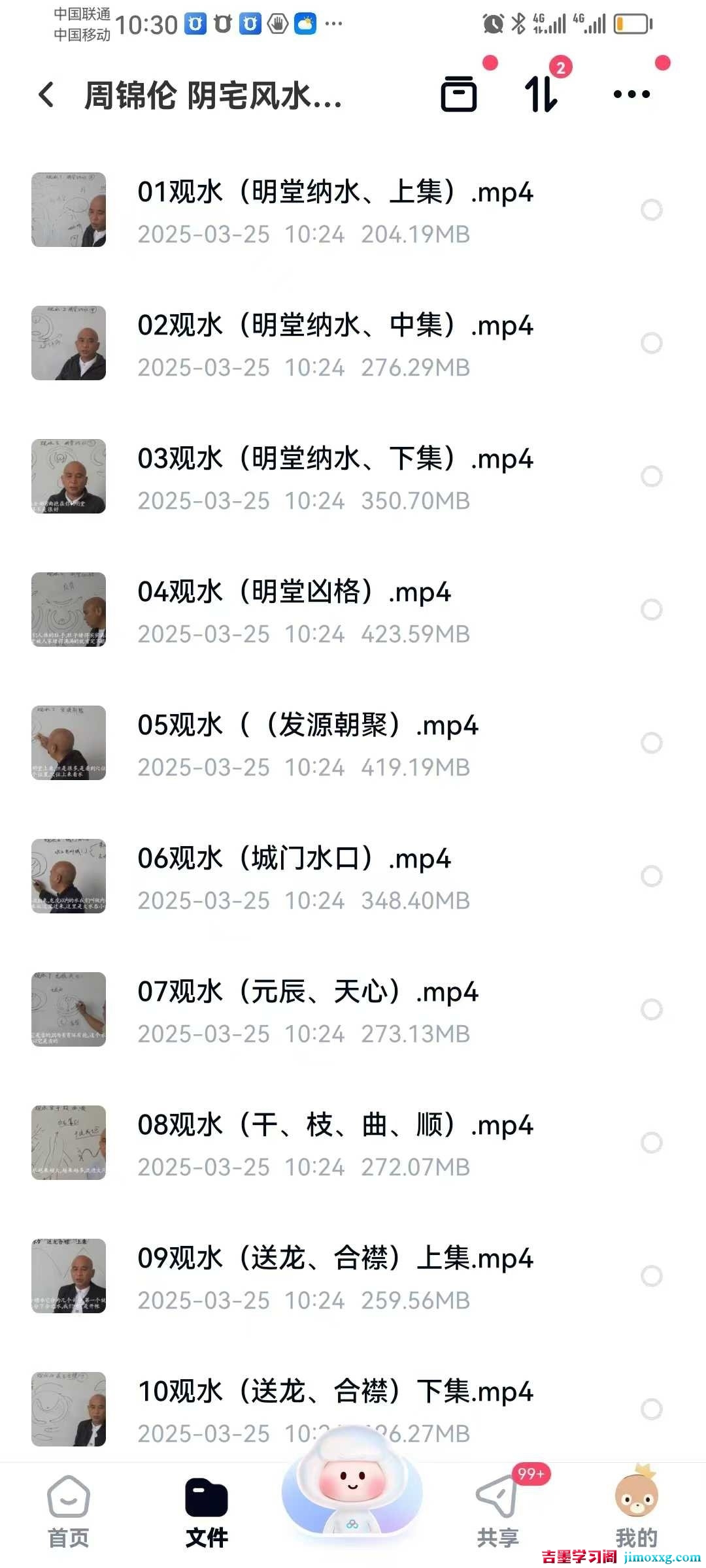Tap the AI assistant mascot
Screen dimensions: 706x1568
(x=352, y=1496)
